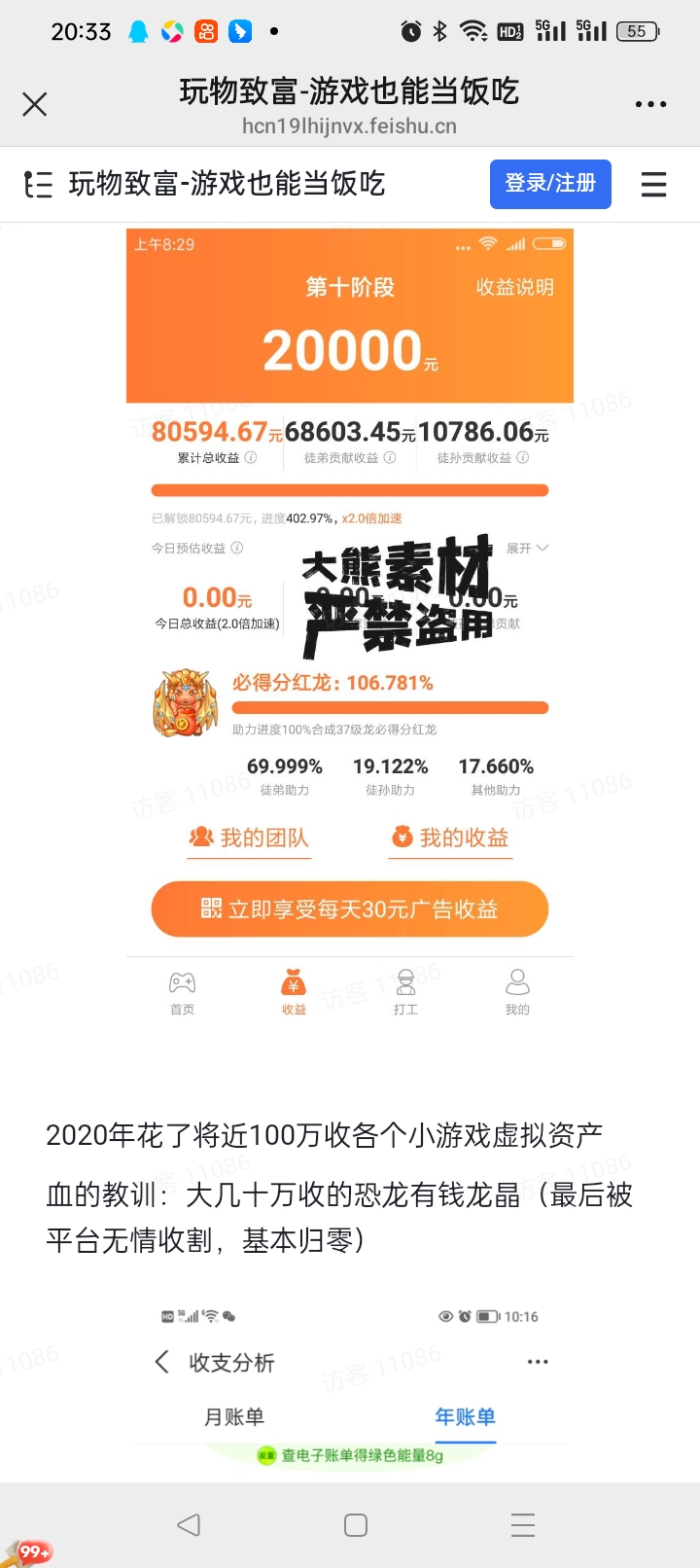The height and width of the screenshot is (1568, 700).
Task: Go to the system home screen
Action: [356, 1525]
